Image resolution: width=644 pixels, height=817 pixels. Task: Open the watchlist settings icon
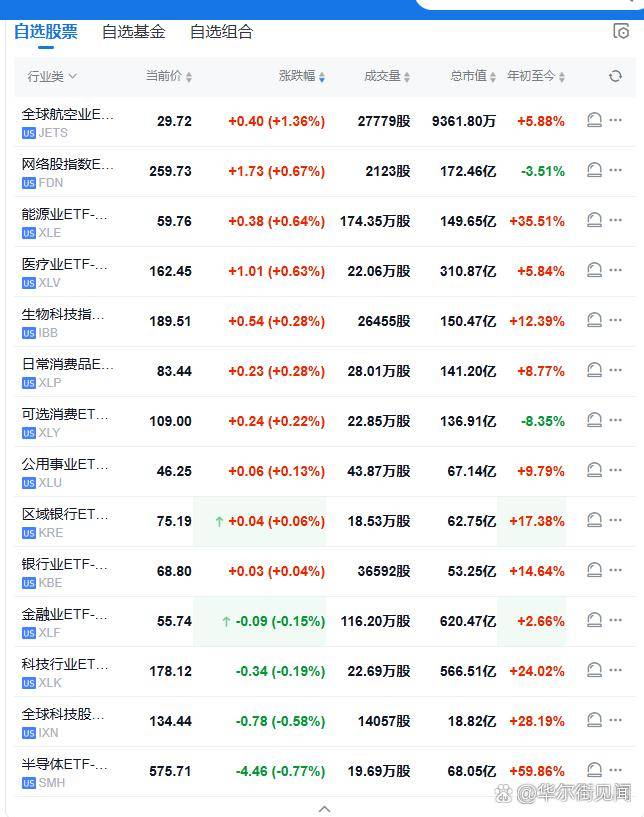click(x=621, y=31)
